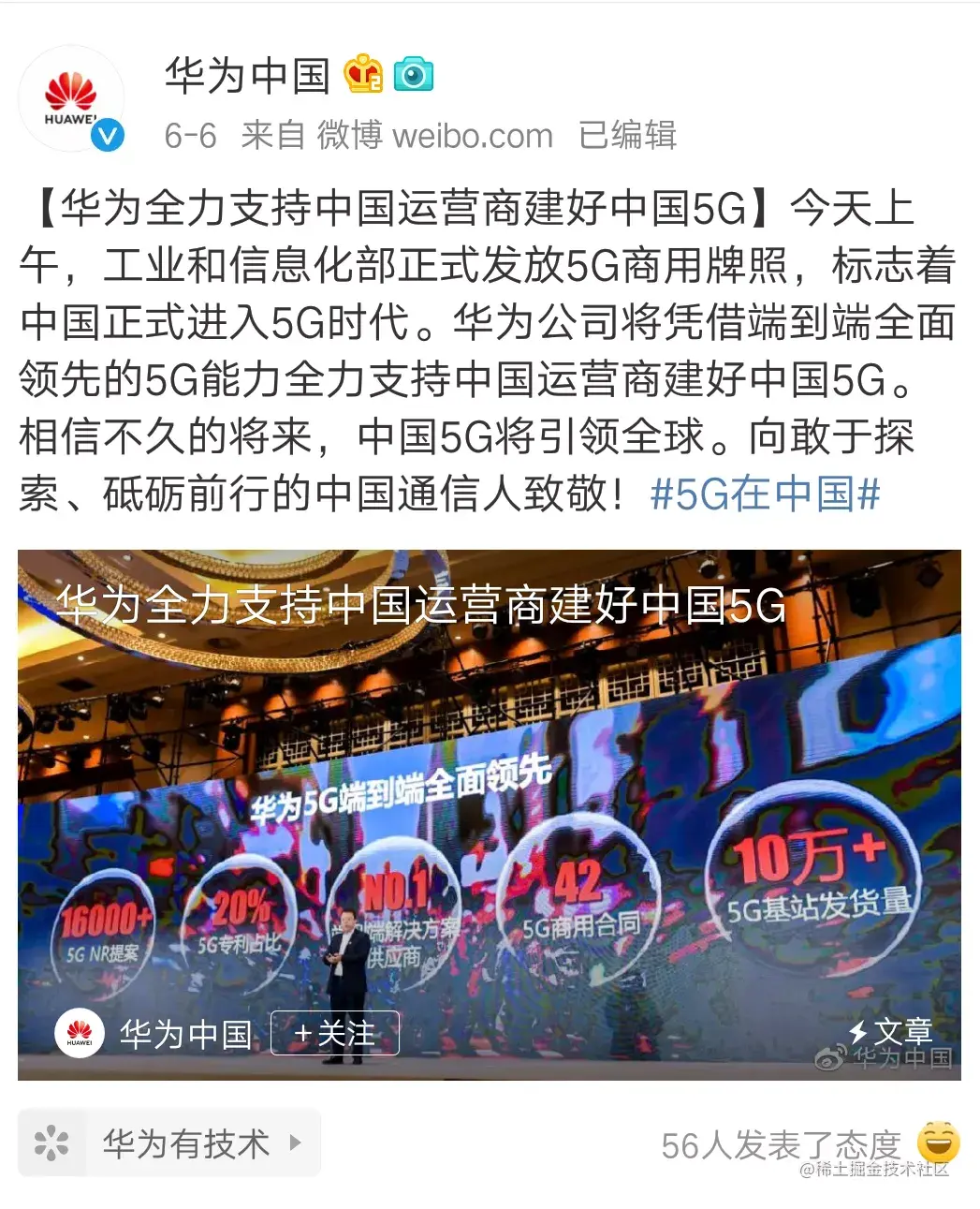This screenshot has height=1209, width=980.
Task: Click the yellow VIP crown badge beside 华为中国
Action: 364,74
